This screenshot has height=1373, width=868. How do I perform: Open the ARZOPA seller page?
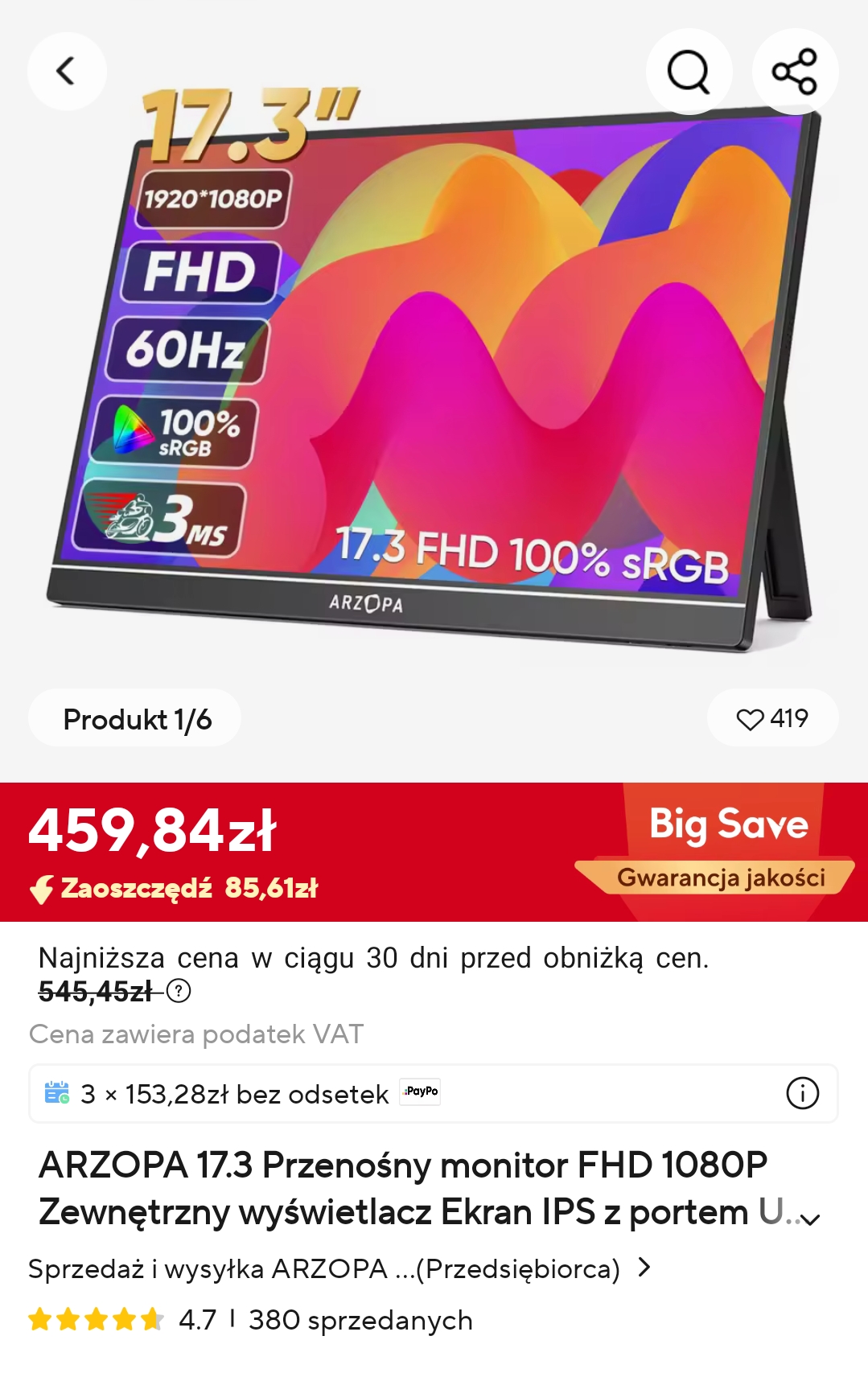click(338, 1268)
